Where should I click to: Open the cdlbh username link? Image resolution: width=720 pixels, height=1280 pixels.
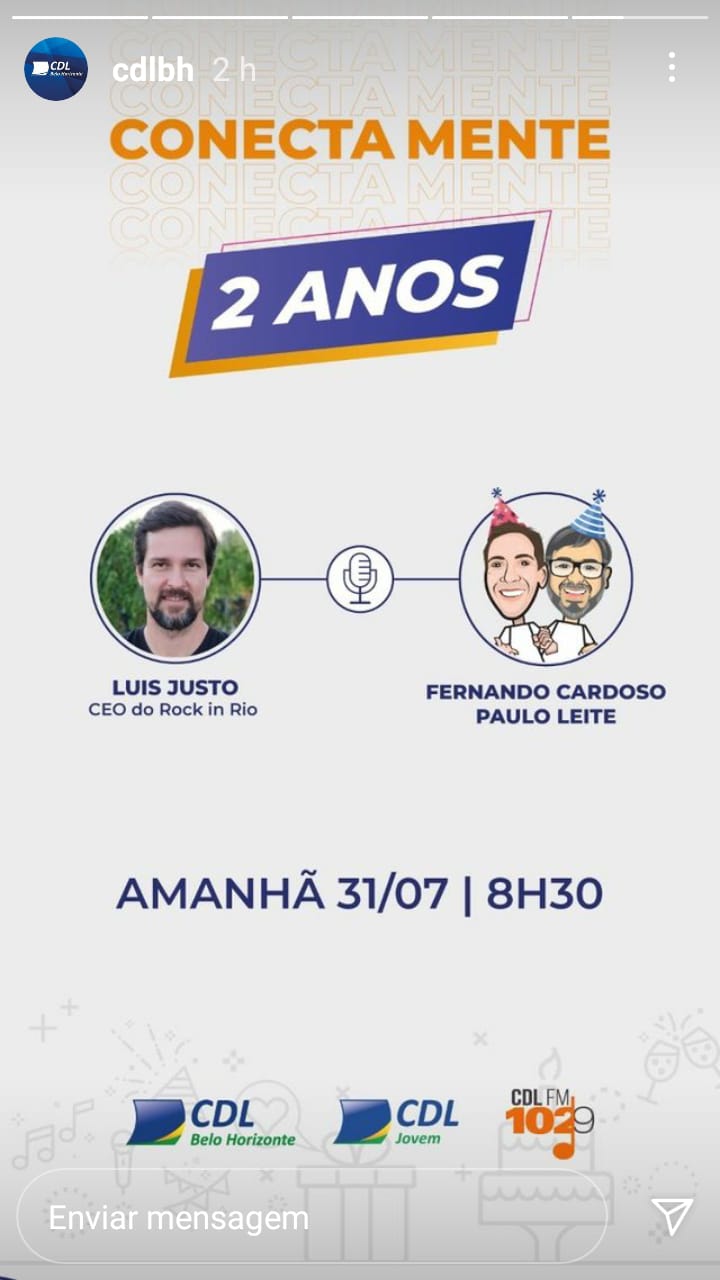(152, 70)
